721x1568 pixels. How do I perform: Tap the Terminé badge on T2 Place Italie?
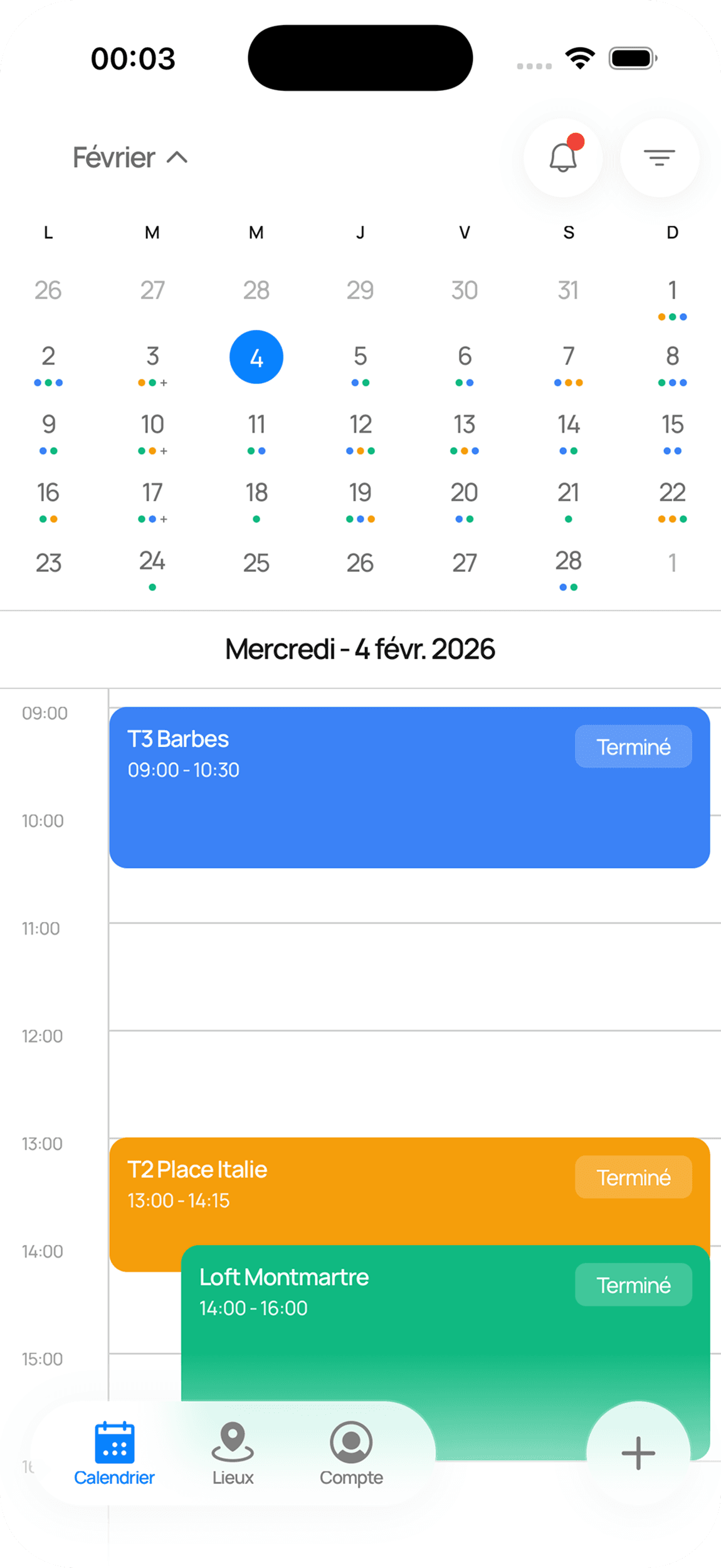[x=633, y=1177]
